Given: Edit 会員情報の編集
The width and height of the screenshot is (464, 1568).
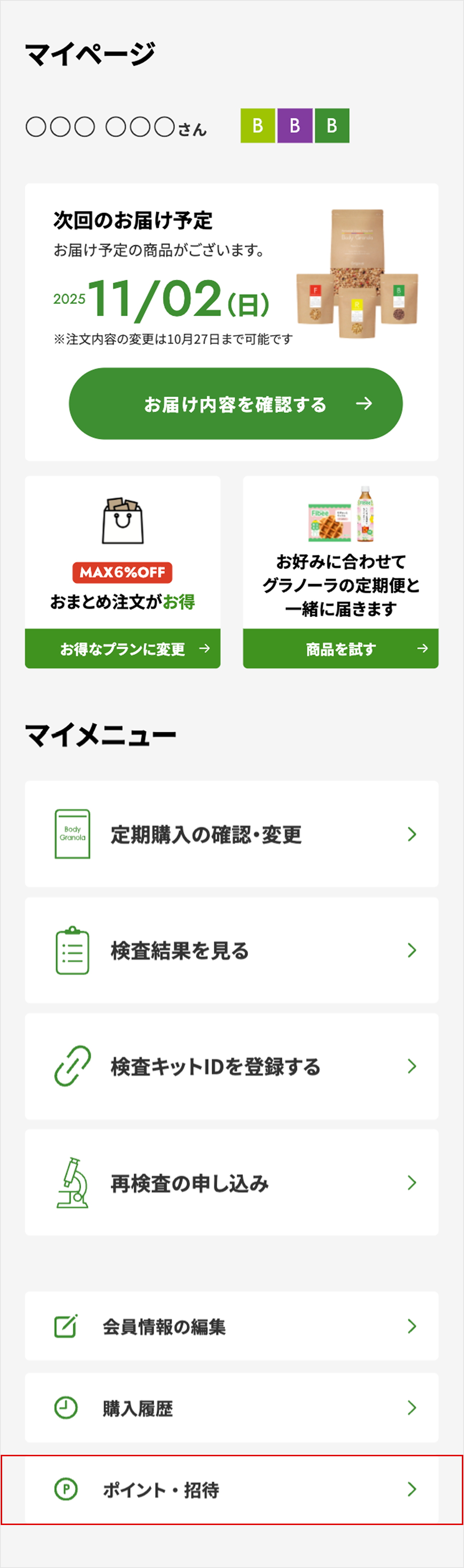Looking at the screenshot, I should point(232,1326).
